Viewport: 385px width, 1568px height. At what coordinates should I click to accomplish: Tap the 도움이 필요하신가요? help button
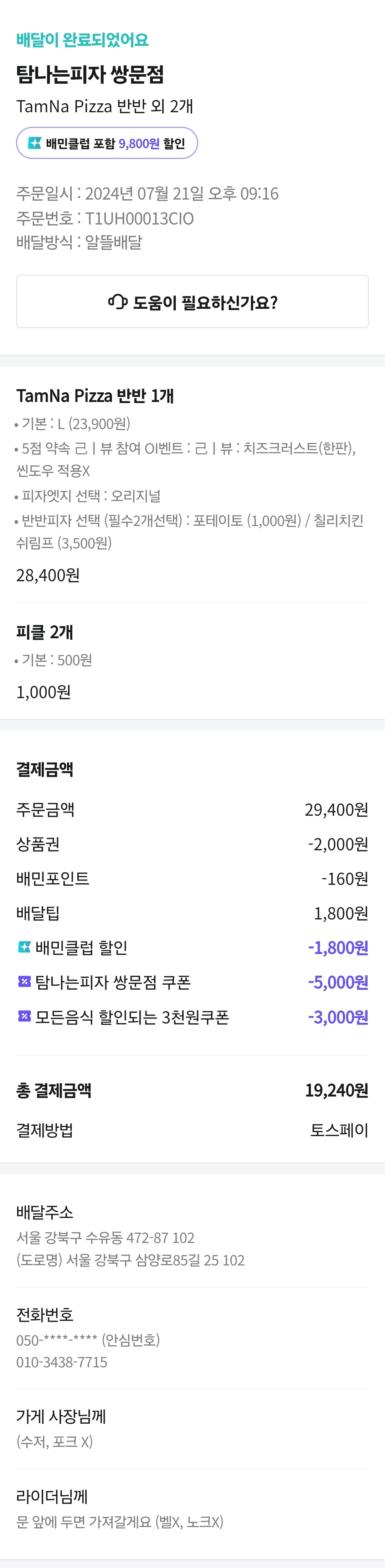click(x=192, y=301)
